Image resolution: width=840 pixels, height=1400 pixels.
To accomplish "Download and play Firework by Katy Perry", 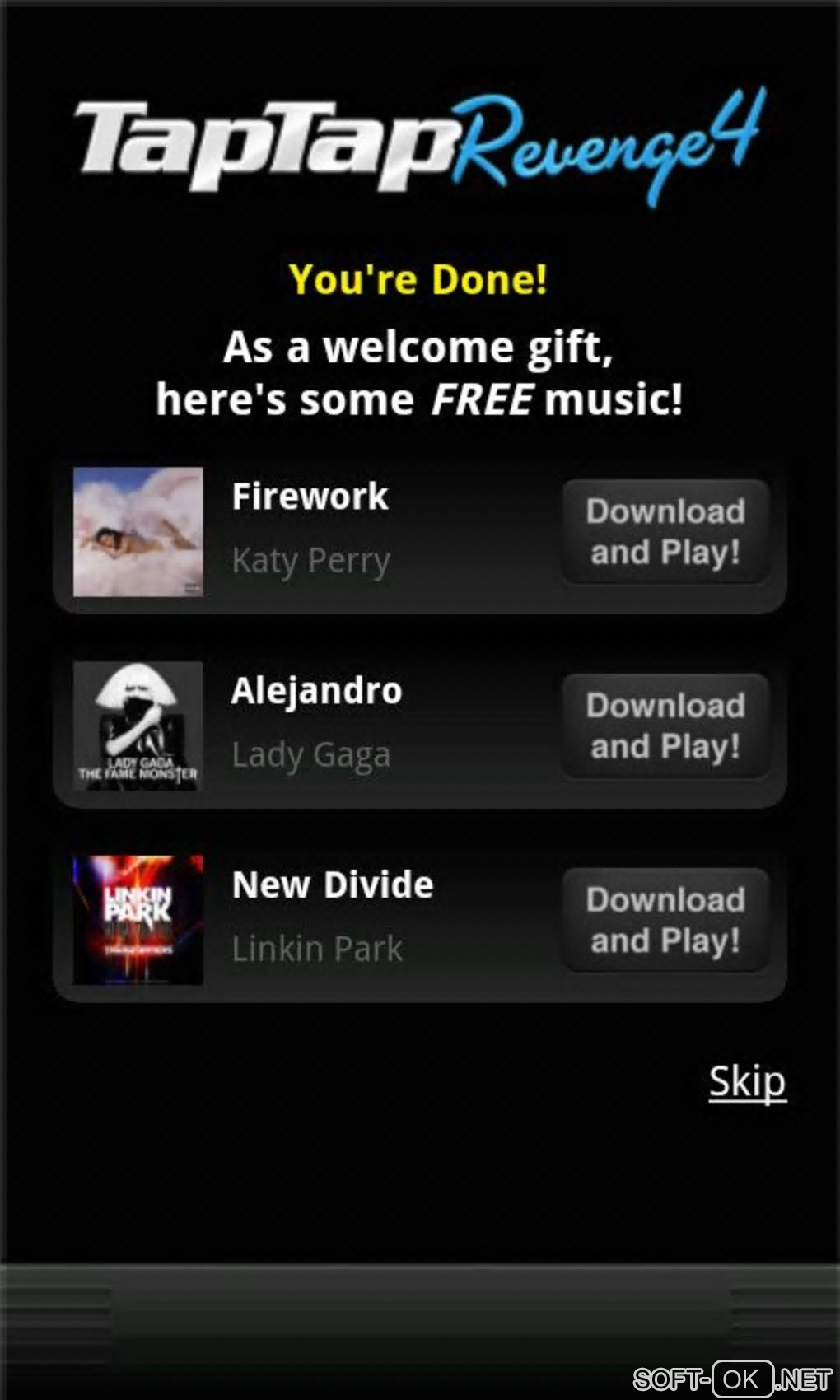I will (x=665, y=531).
